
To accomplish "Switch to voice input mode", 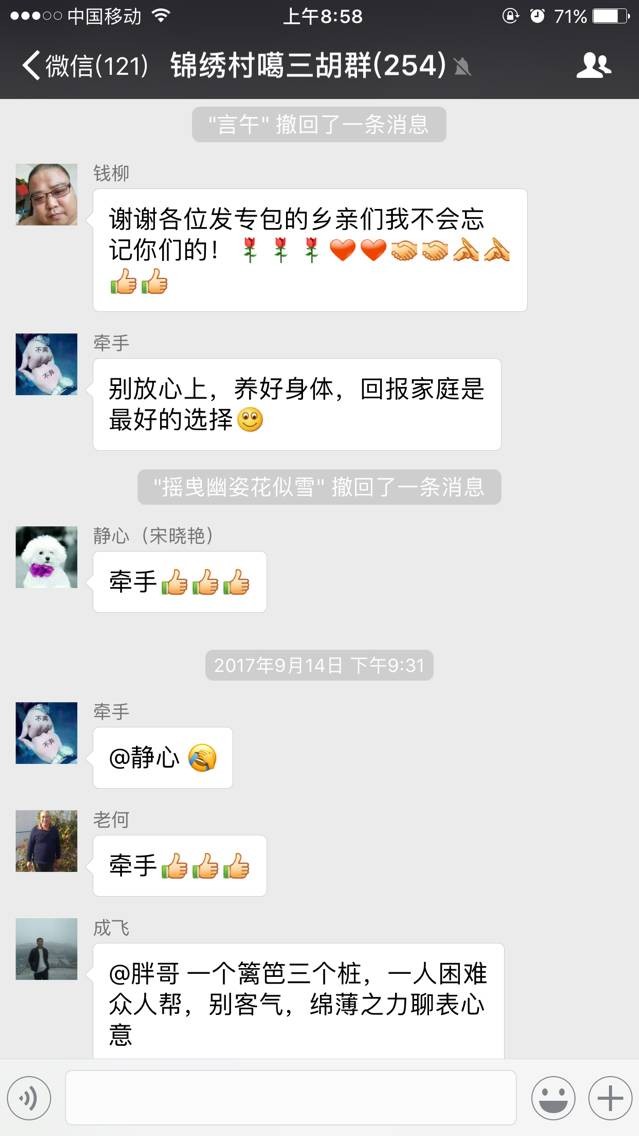I will (29, 1098).
